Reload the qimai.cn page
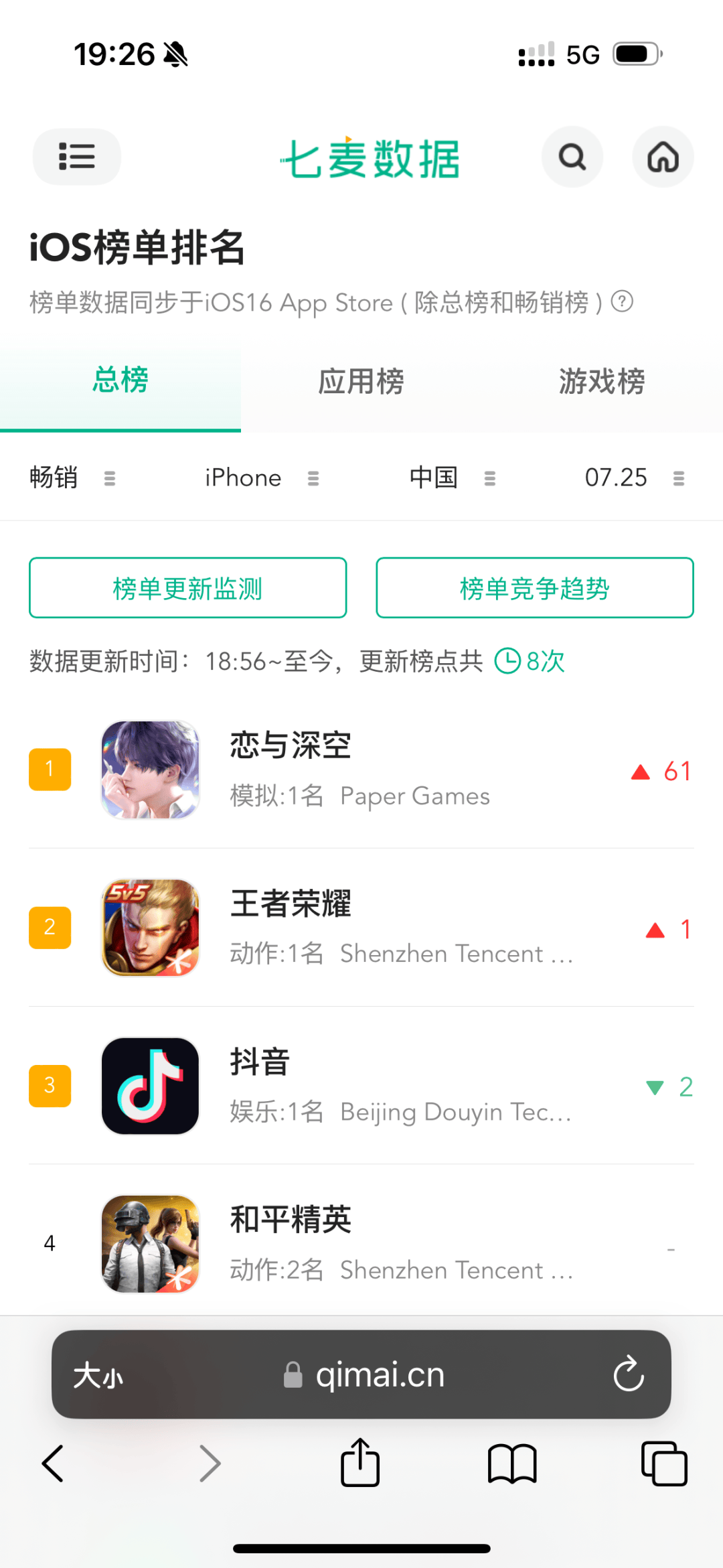Image resolution: width=723 pixels, height=1568 pixels. tap(629, 1374)
